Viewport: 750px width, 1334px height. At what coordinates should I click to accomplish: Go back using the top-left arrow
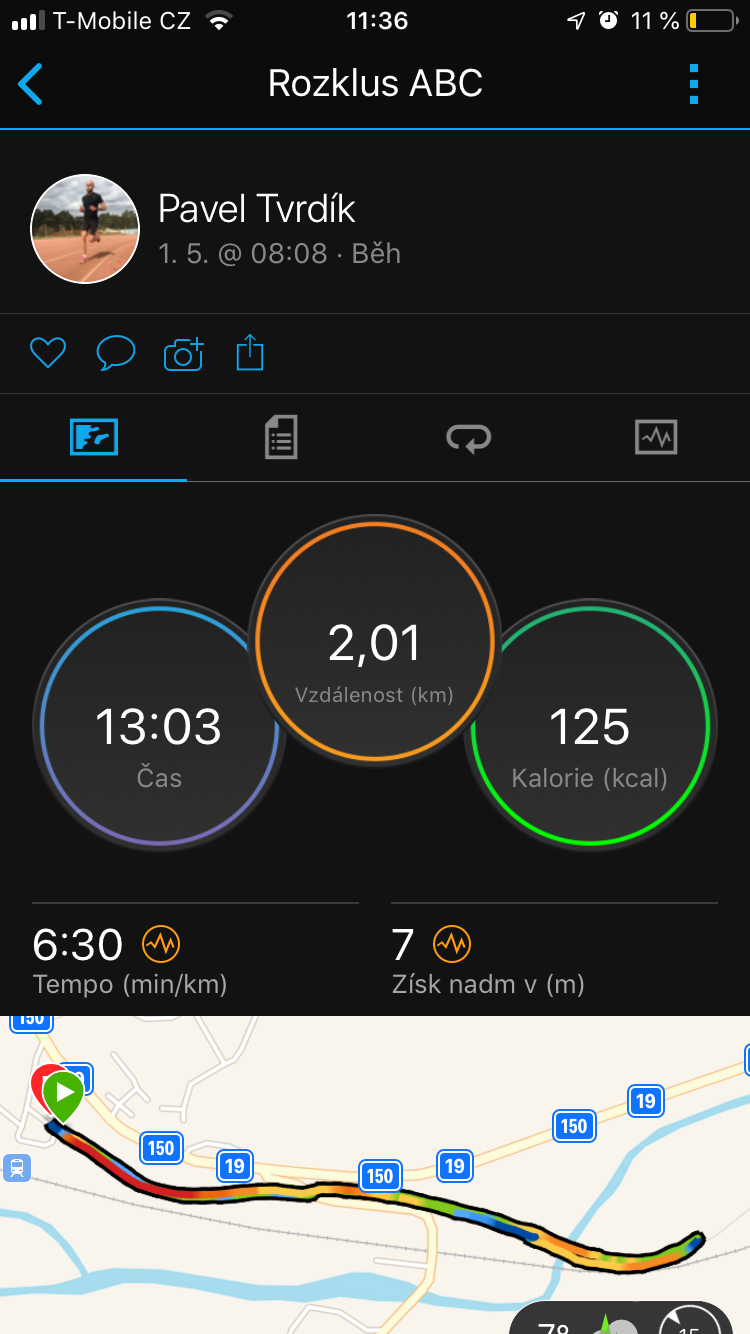(31, 84)
